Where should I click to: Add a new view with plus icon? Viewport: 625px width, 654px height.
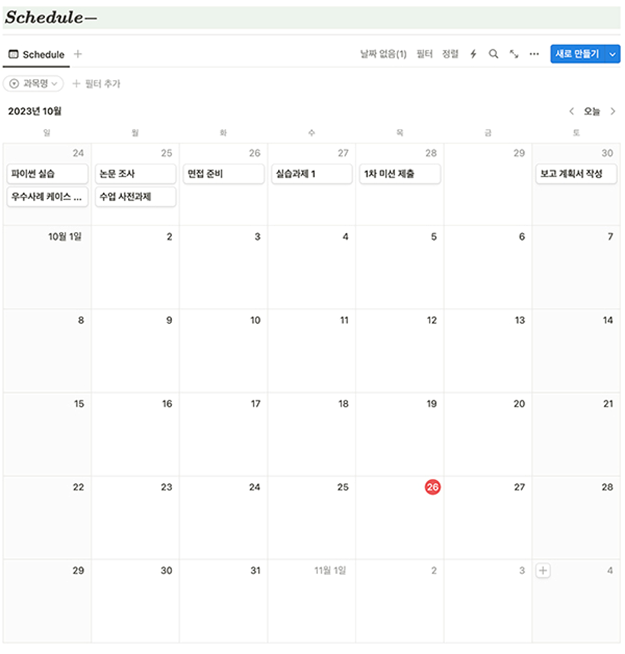click(78, 54)
